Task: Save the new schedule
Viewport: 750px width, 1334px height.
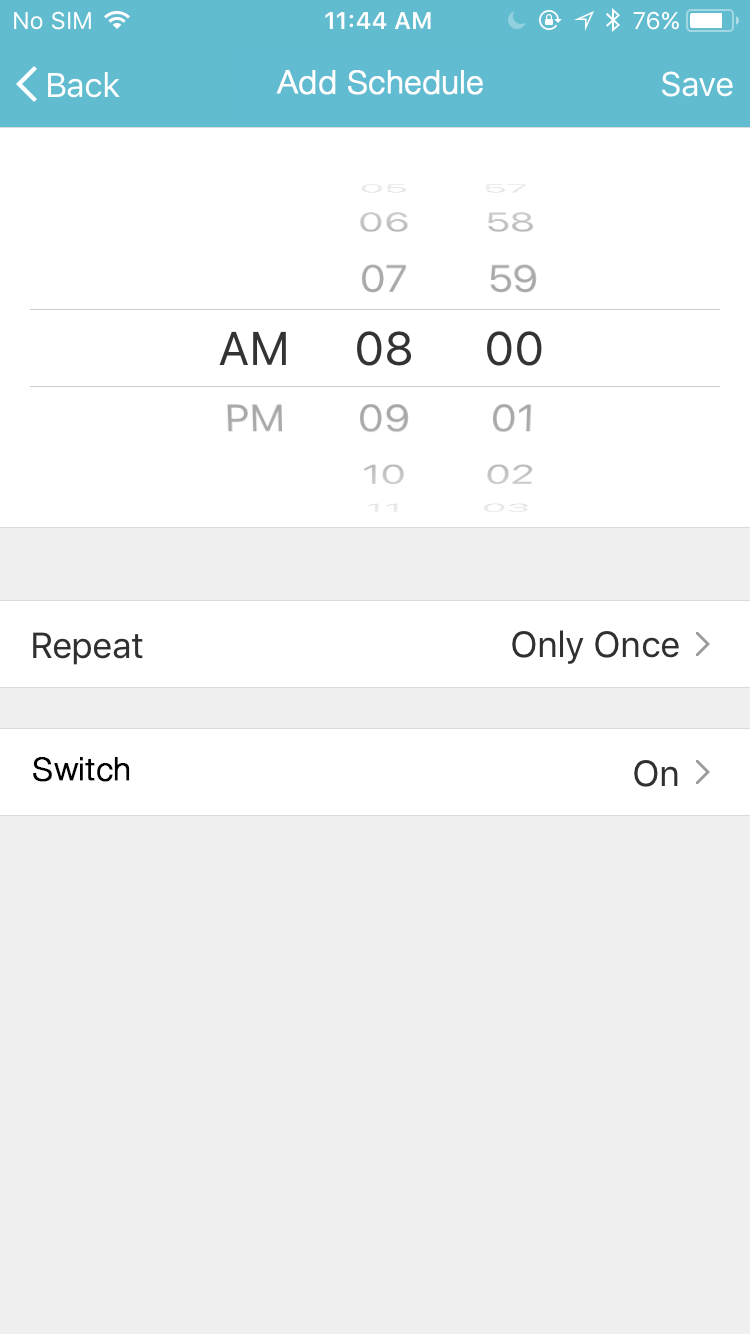Action: pos(697,85)
